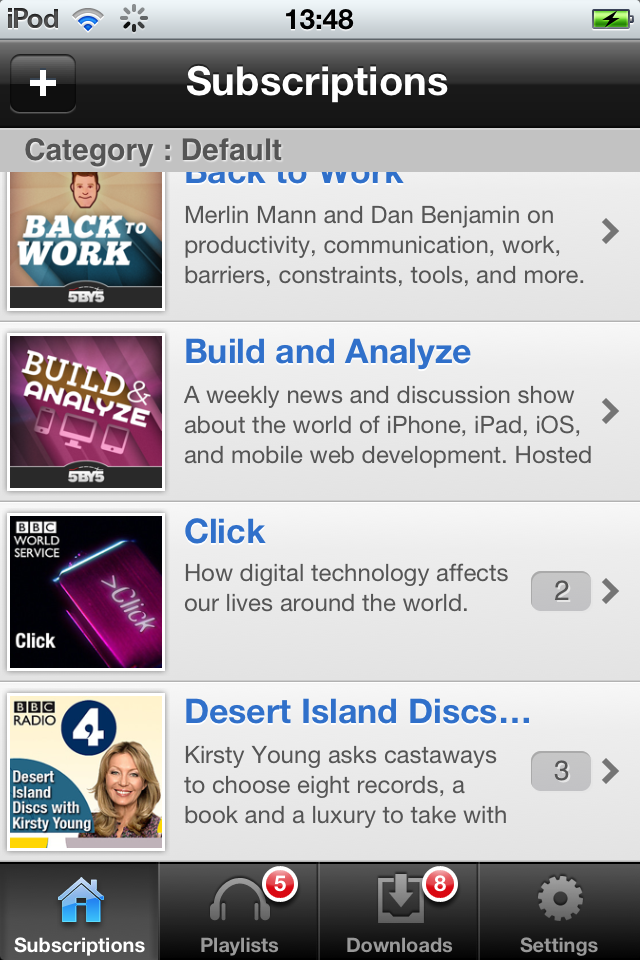Switch to the Playlists tab
640x960 pixels.
point(240,912)
